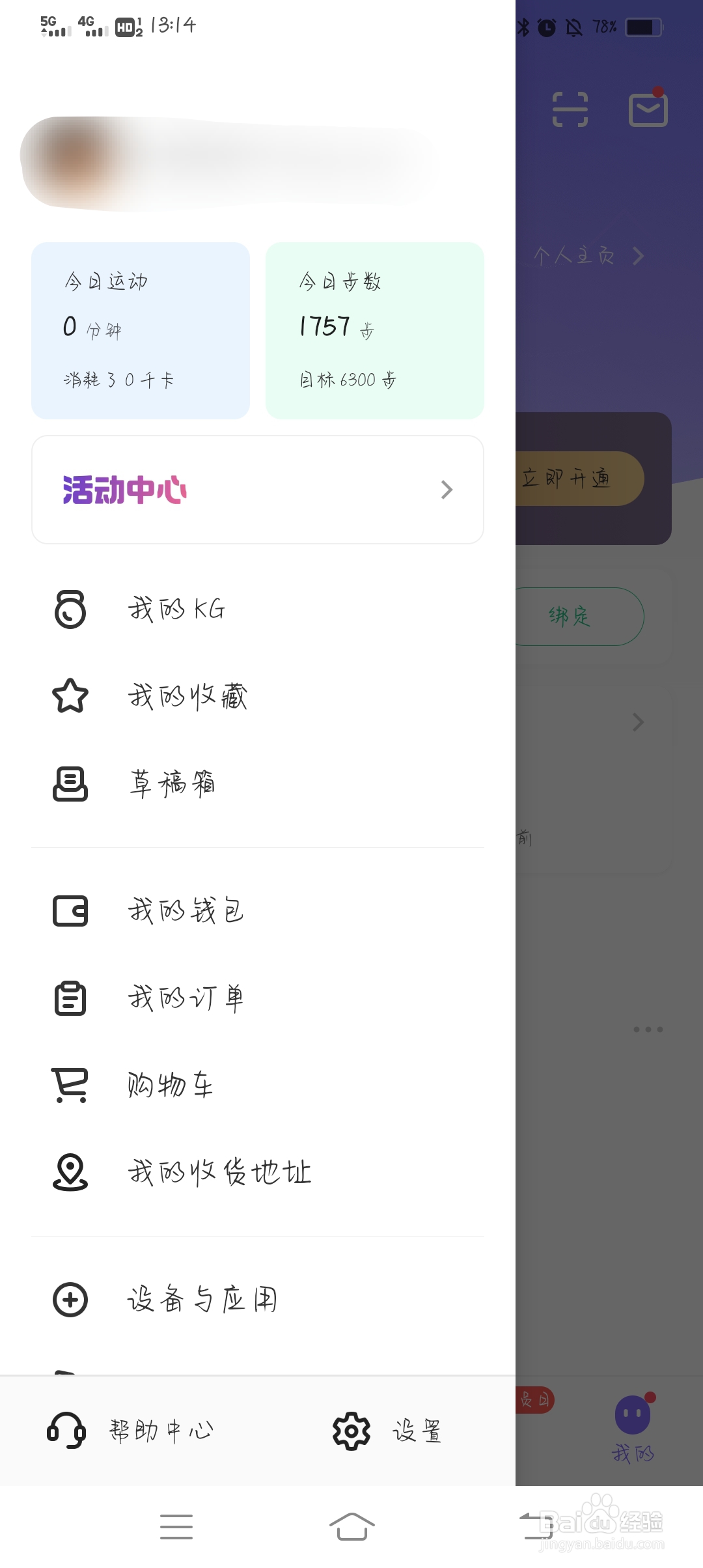
Task: Select the 我的KG kettlebell icon
Action: [x=71, y=611]
